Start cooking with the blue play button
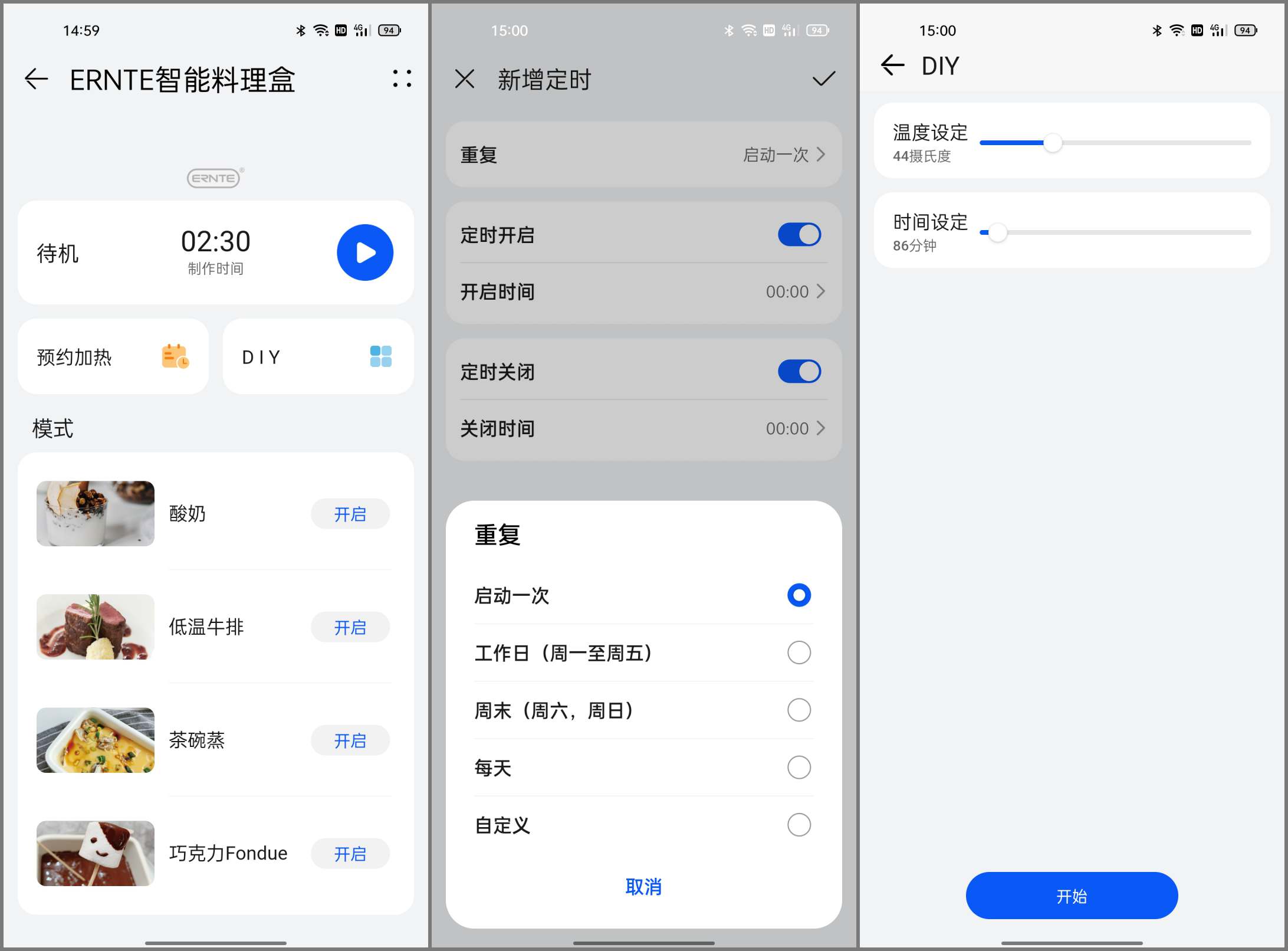This screenshot has width=1288, height=951. pyautogui.click(x=364, y=252)
